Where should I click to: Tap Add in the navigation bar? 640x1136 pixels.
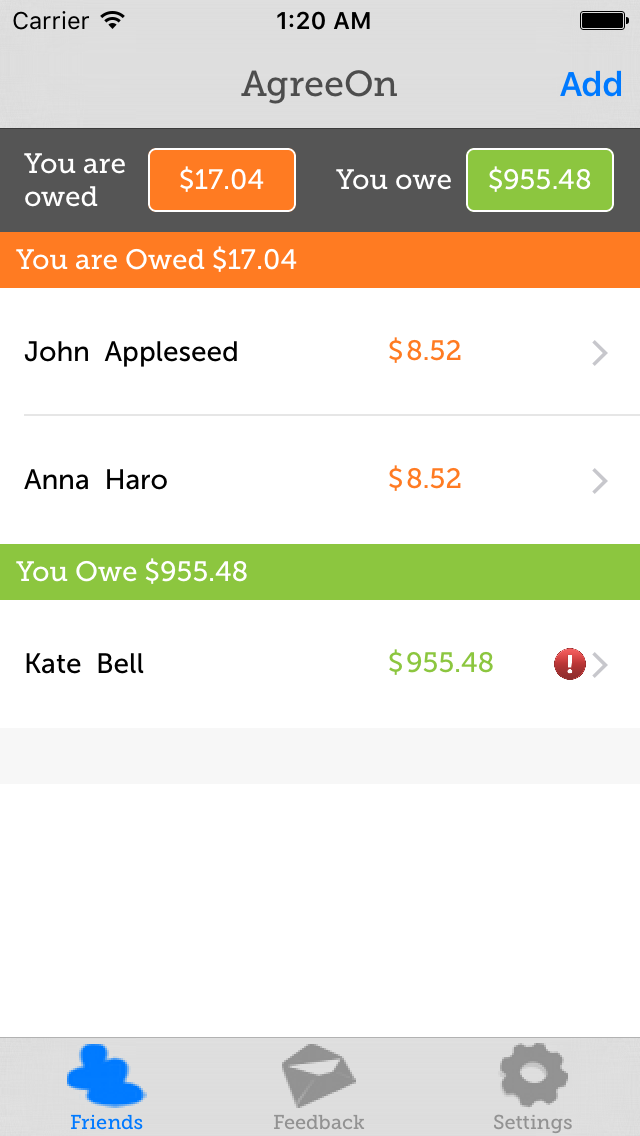591,85
